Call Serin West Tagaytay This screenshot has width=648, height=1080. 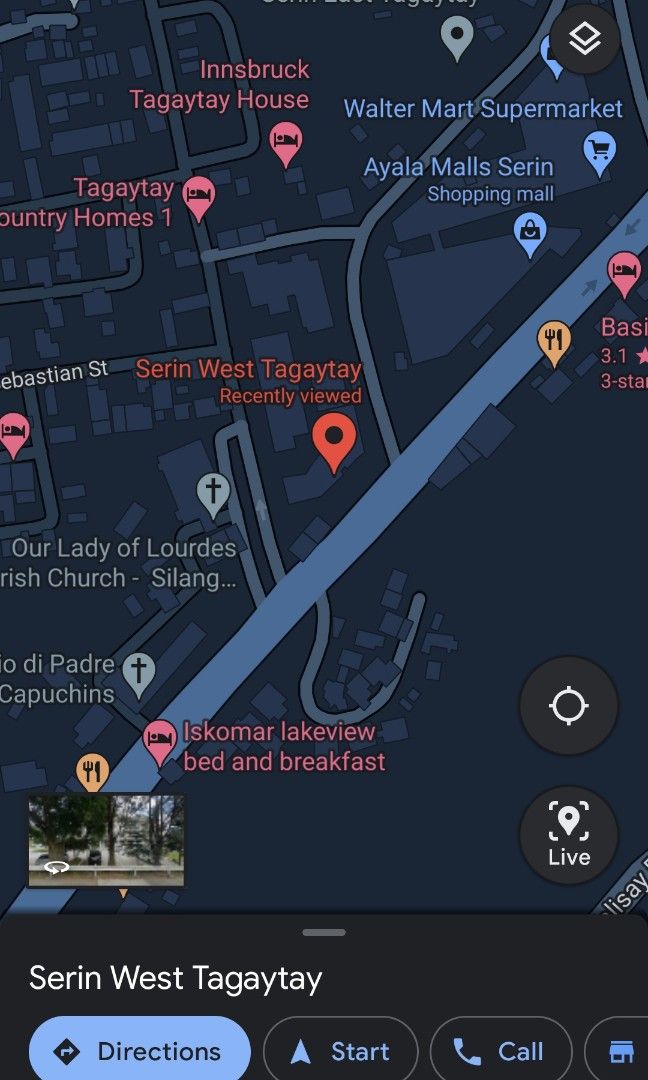coord(500,1051)
